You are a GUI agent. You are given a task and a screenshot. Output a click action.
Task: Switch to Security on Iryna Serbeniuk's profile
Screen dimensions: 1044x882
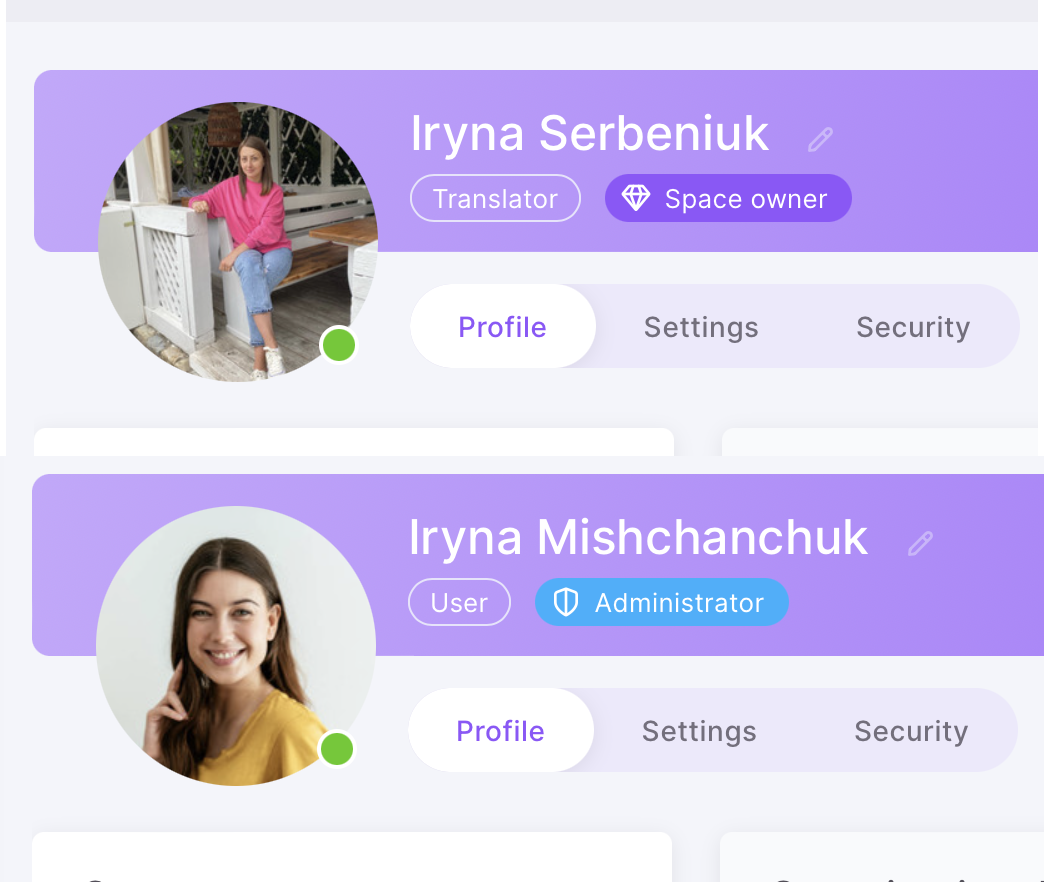[x=913, y=327]
